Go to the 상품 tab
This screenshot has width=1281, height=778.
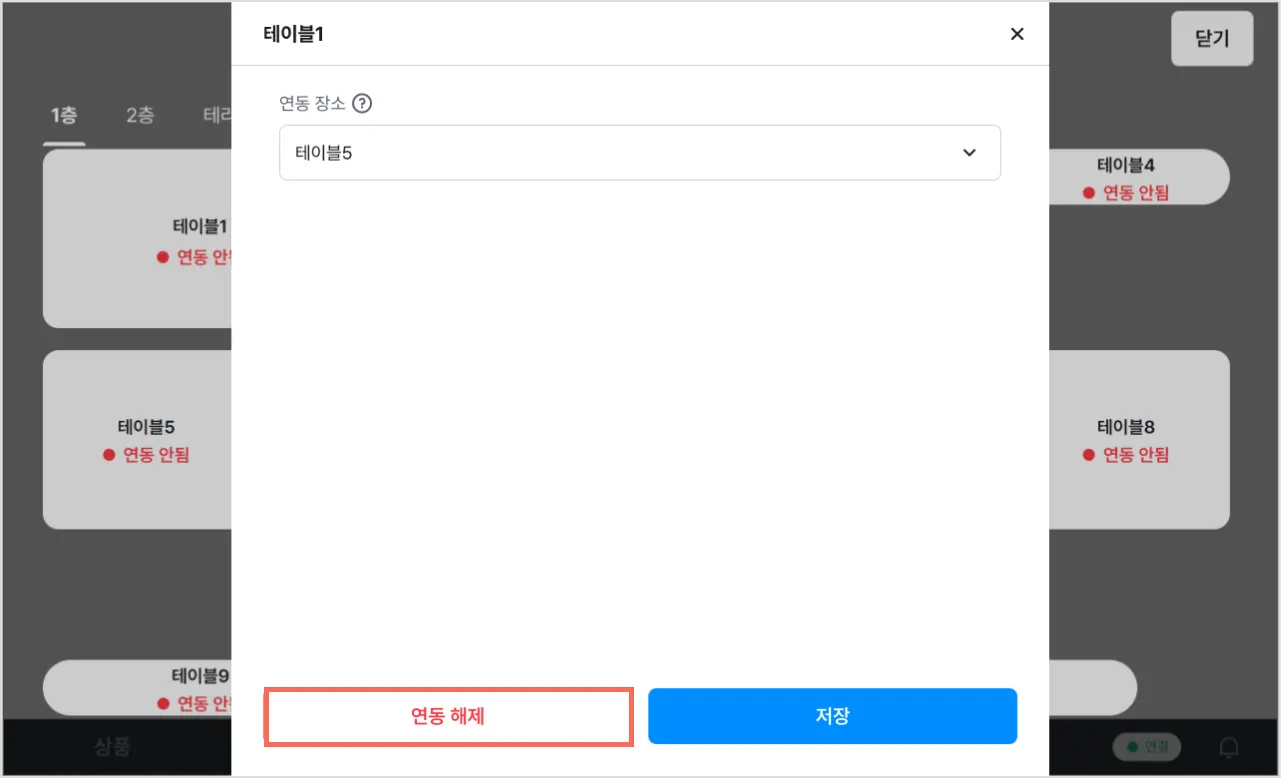(112, 747)
